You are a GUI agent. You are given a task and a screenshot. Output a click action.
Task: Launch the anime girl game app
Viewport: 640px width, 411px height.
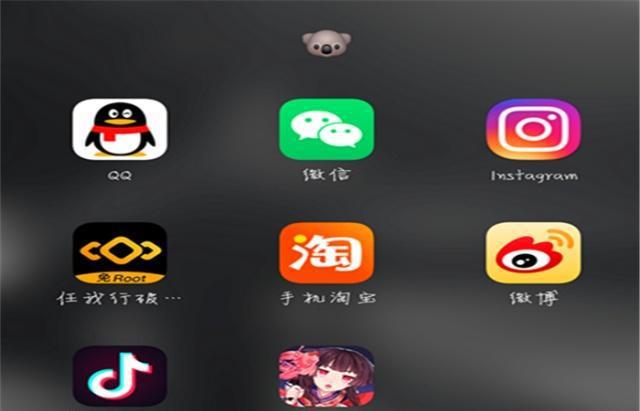pyautogui.click(x=326, y=378)
